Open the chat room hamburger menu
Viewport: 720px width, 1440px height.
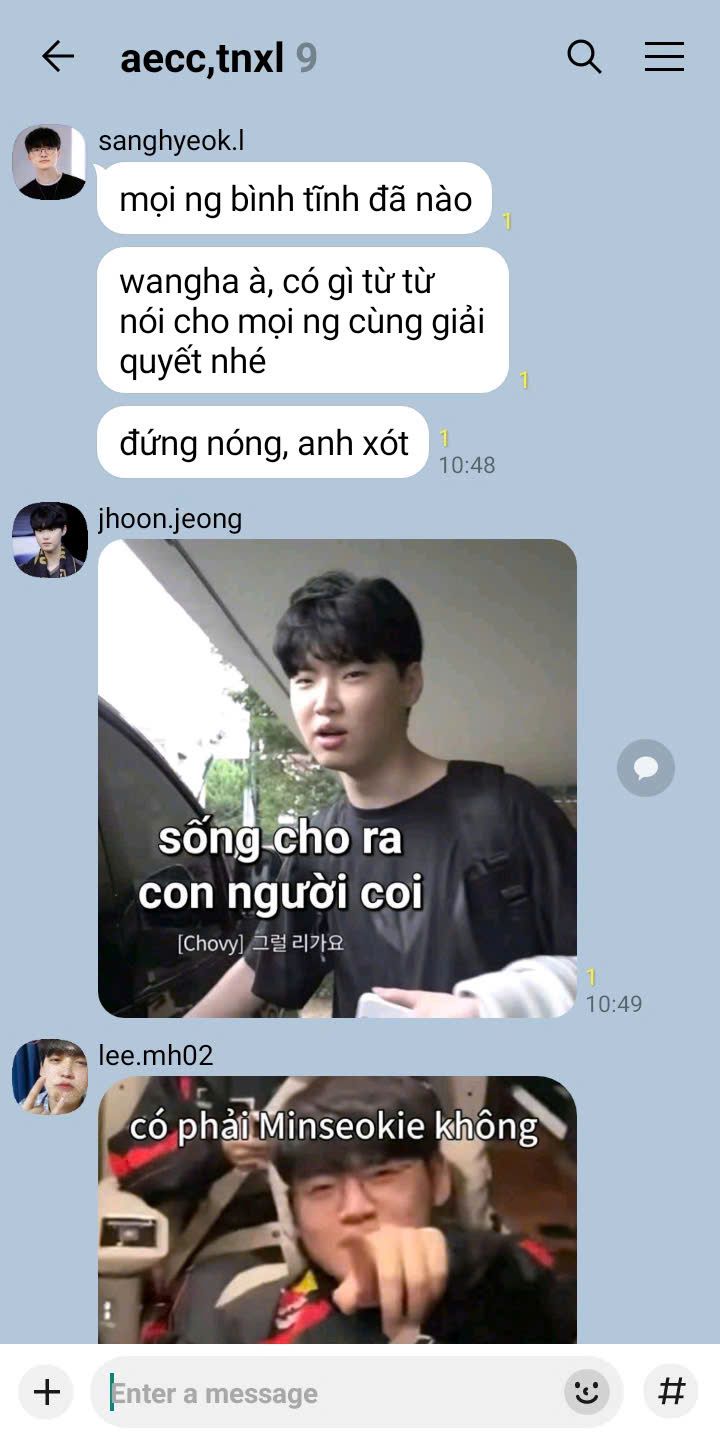pyautogui.click(x=664, y=57)
